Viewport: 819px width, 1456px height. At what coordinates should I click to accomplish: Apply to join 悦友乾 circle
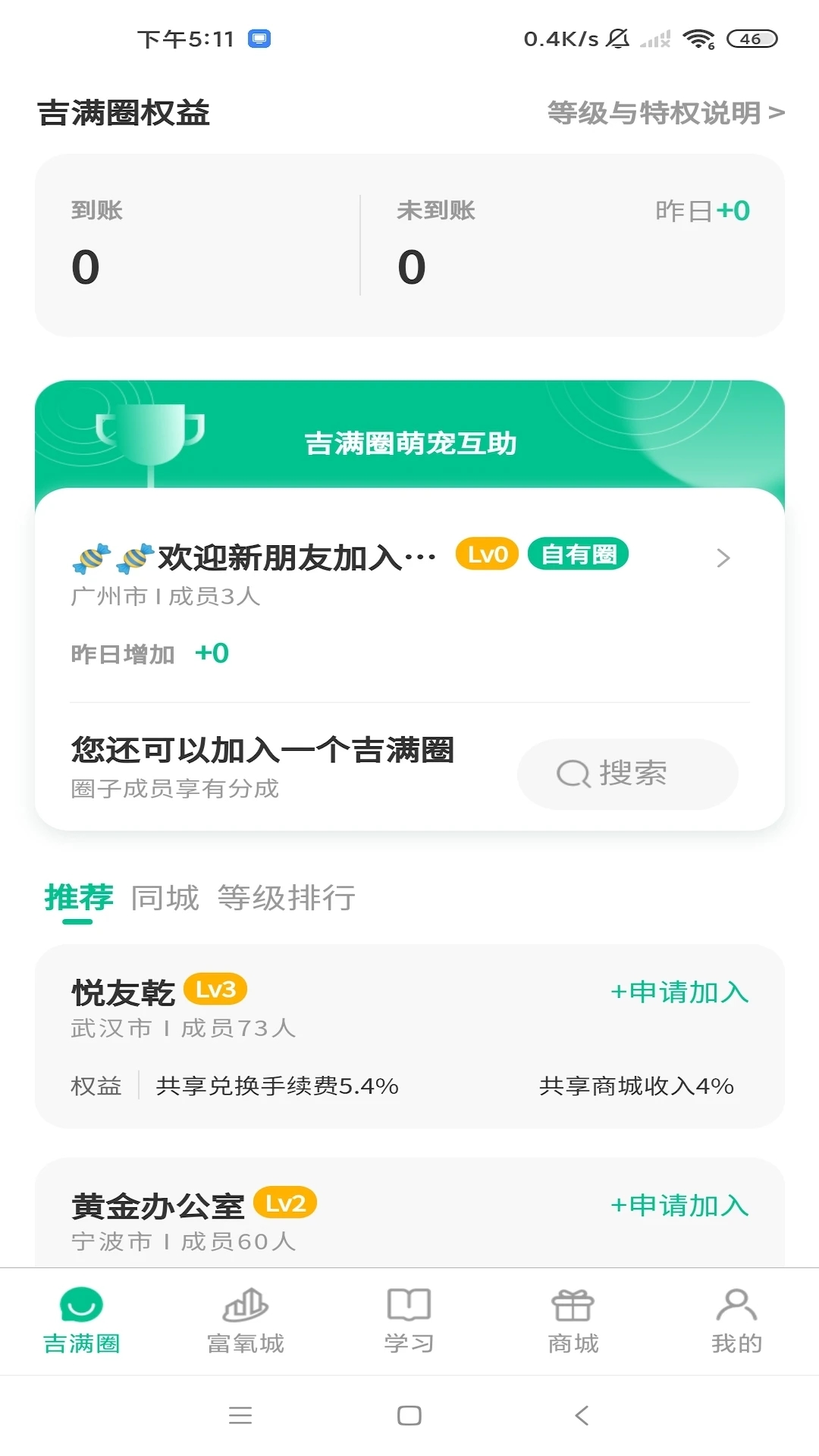point(679,992)
